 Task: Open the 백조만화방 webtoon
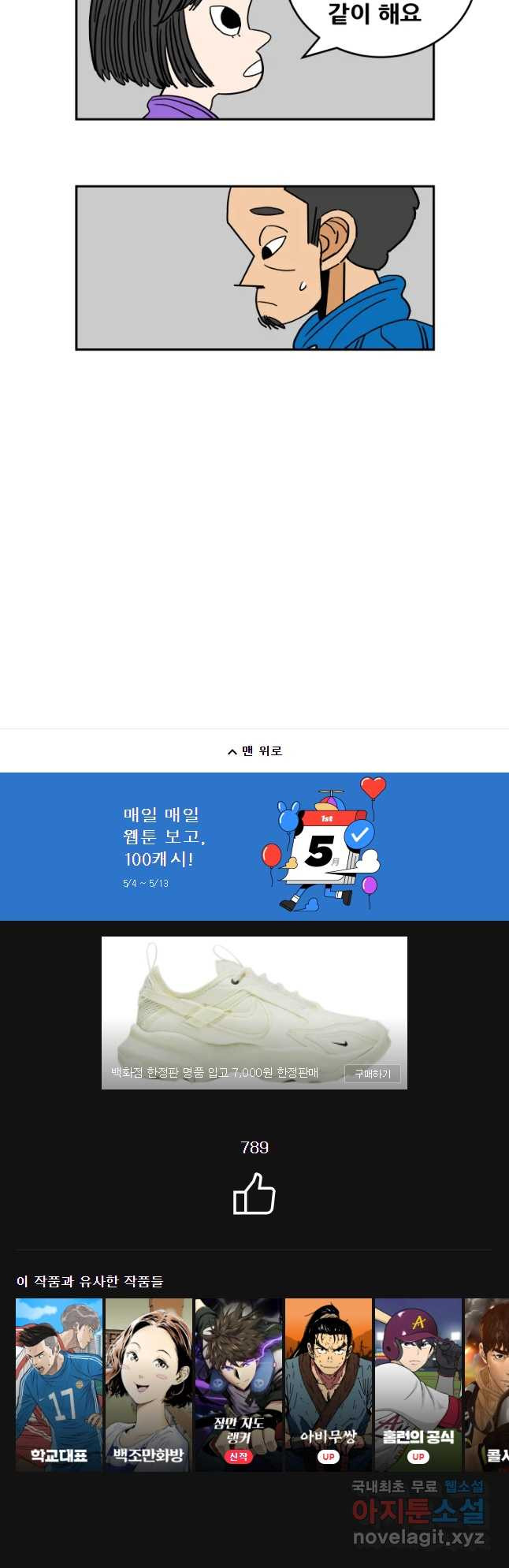click(x=149, y=1384)
